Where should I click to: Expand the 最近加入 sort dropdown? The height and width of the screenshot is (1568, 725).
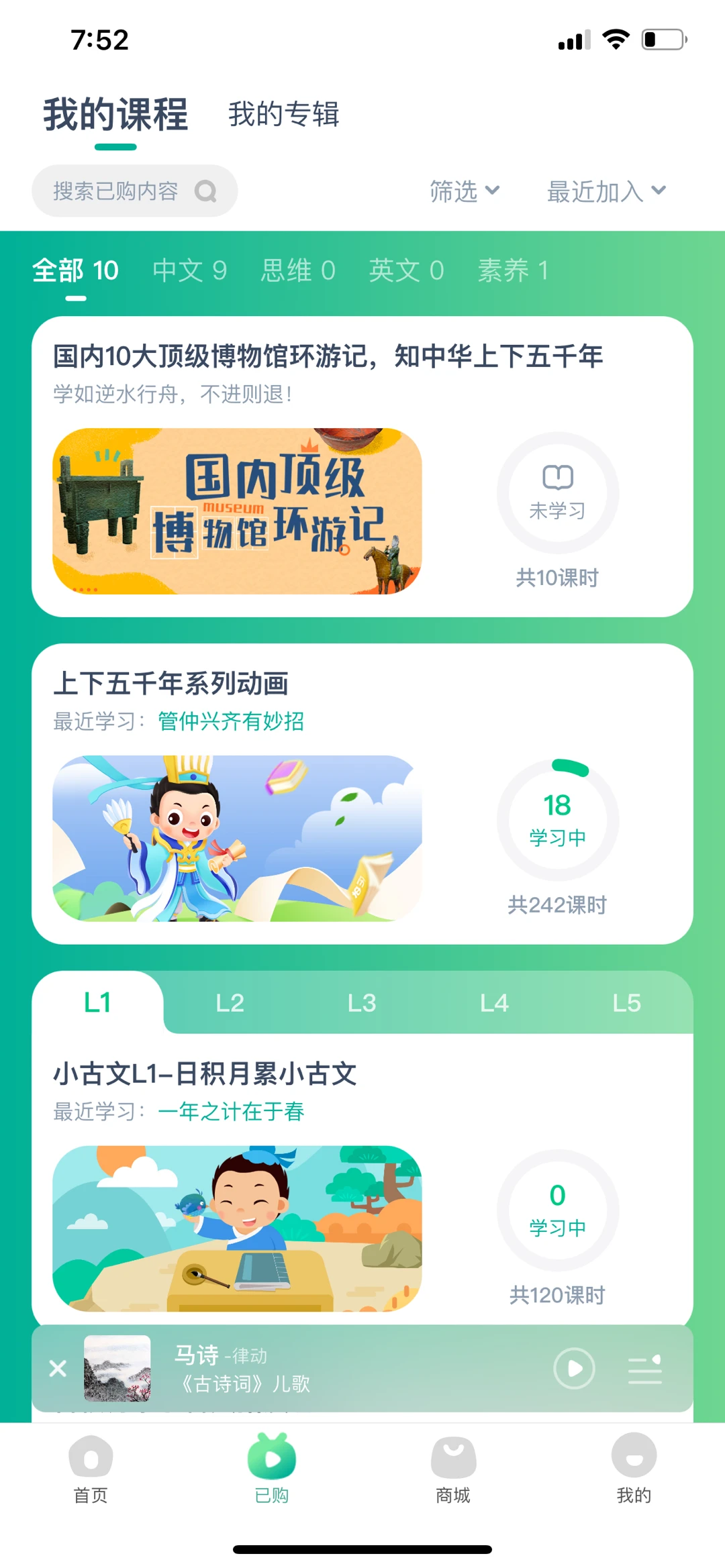pyautogui.click(x=606, y=191)
